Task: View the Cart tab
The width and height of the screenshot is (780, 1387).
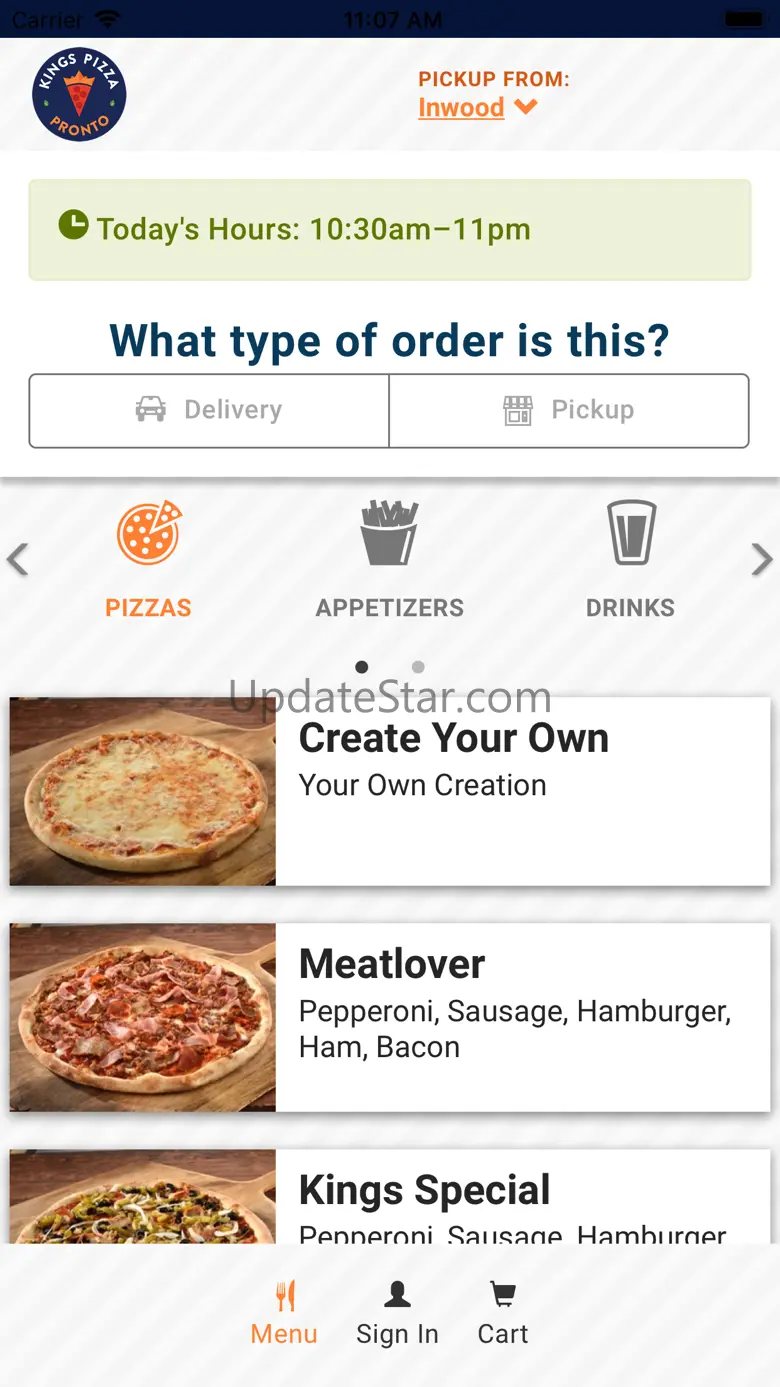Action: pos(503,1314)
